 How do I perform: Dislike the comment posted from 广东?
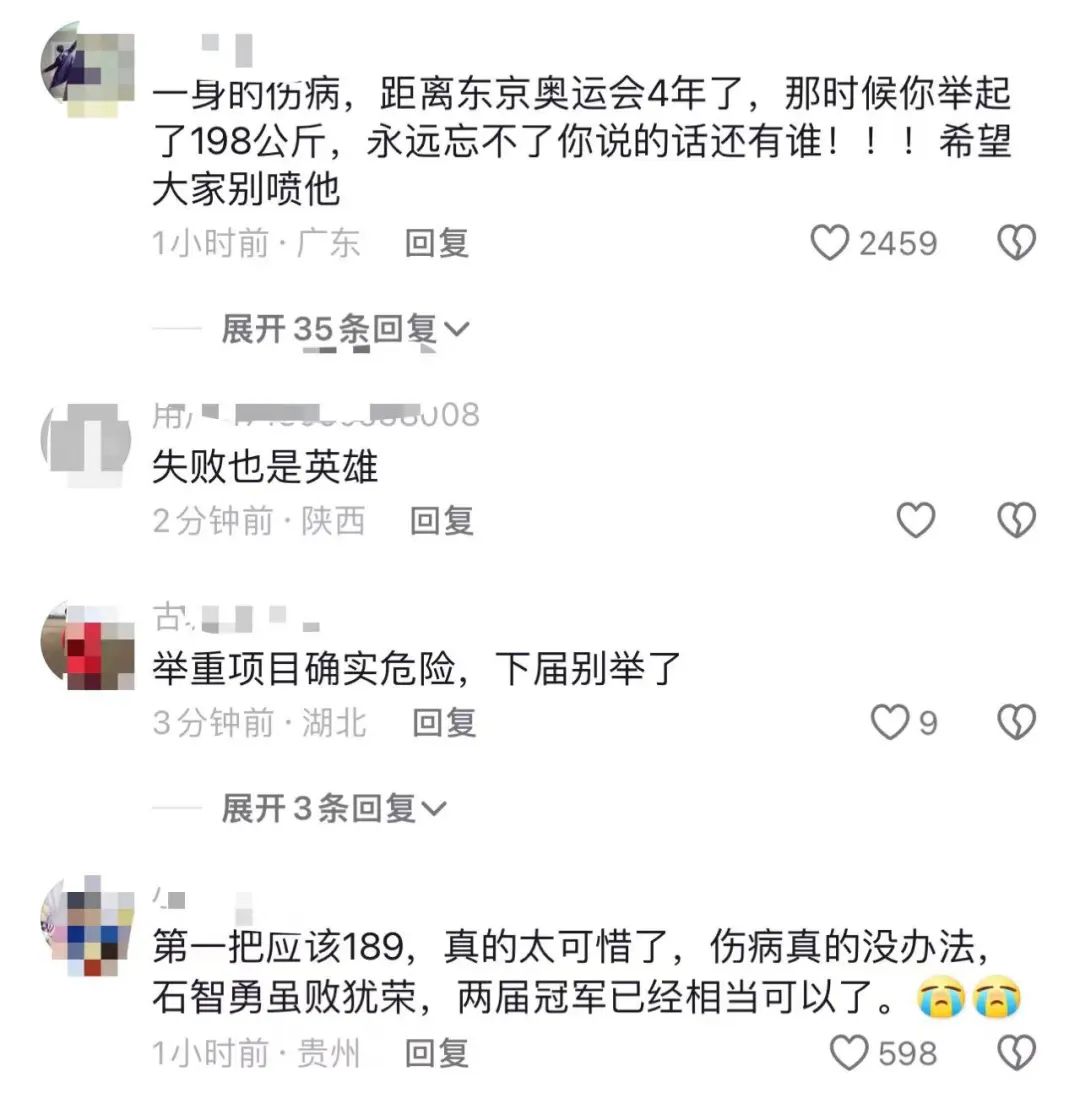tap(1017, 243)
